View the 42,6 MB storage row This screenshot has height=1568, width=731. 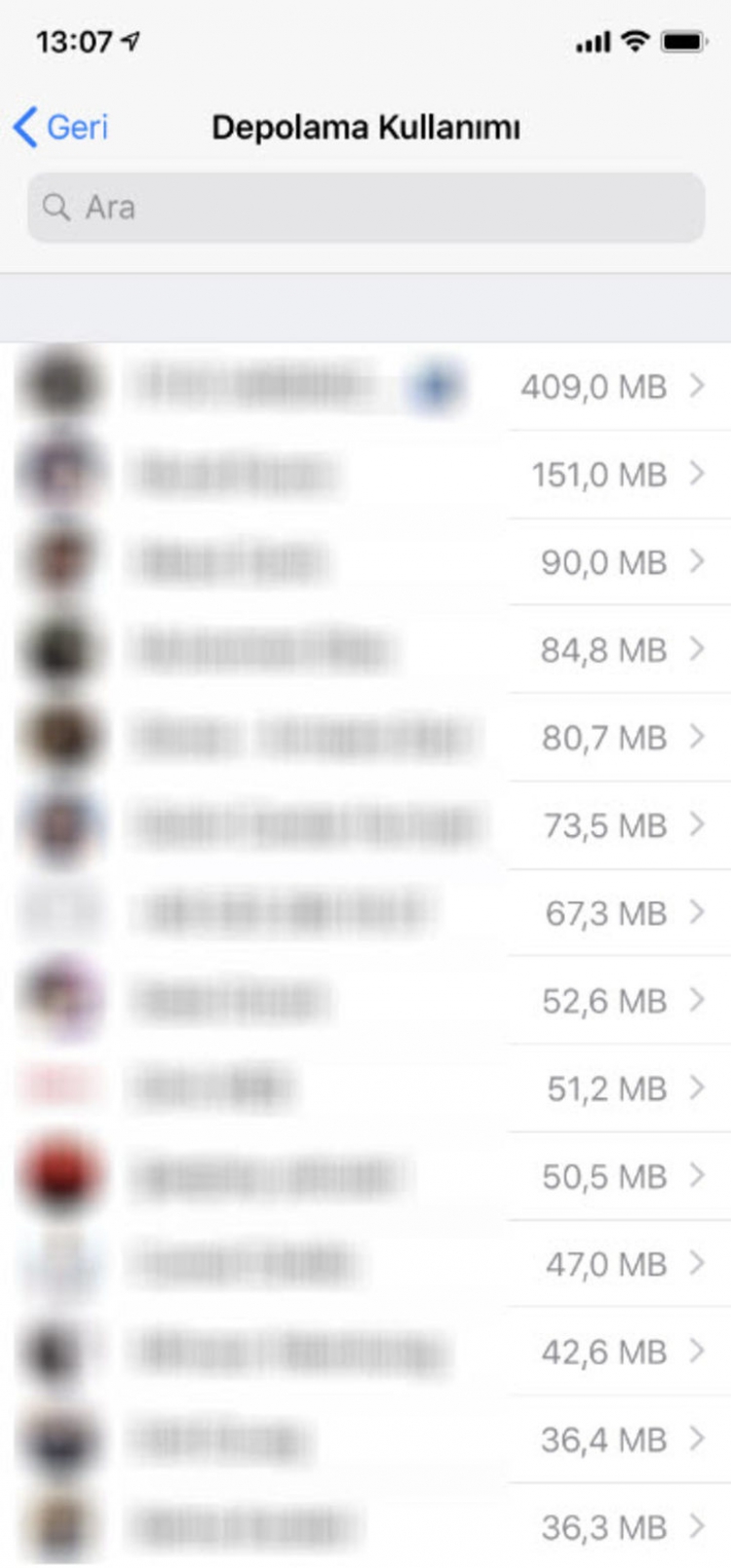coord(365,1352)
